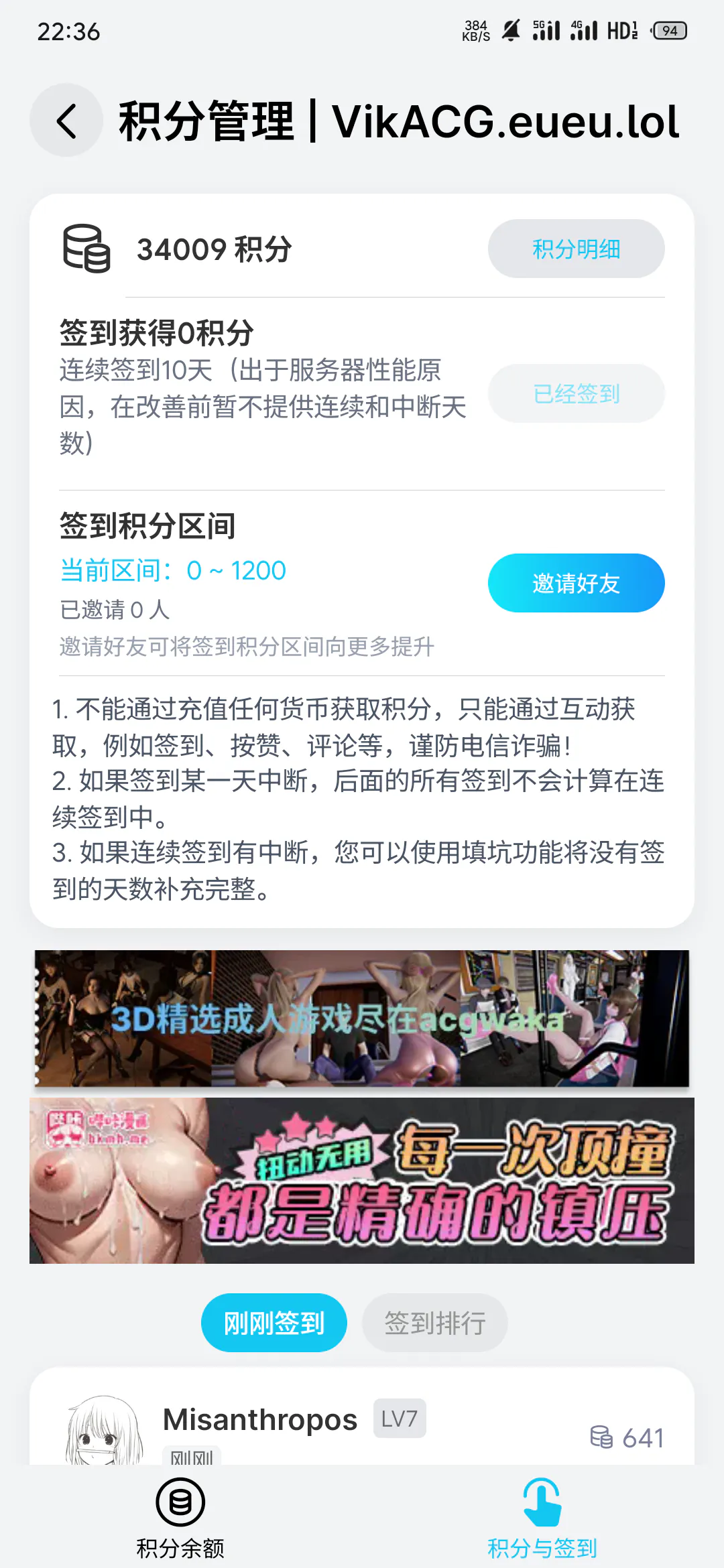Tap the 已经签到 check-in button
This screenshot has height=1568, width=724.
pyautogui.click(x=576, y=393)
